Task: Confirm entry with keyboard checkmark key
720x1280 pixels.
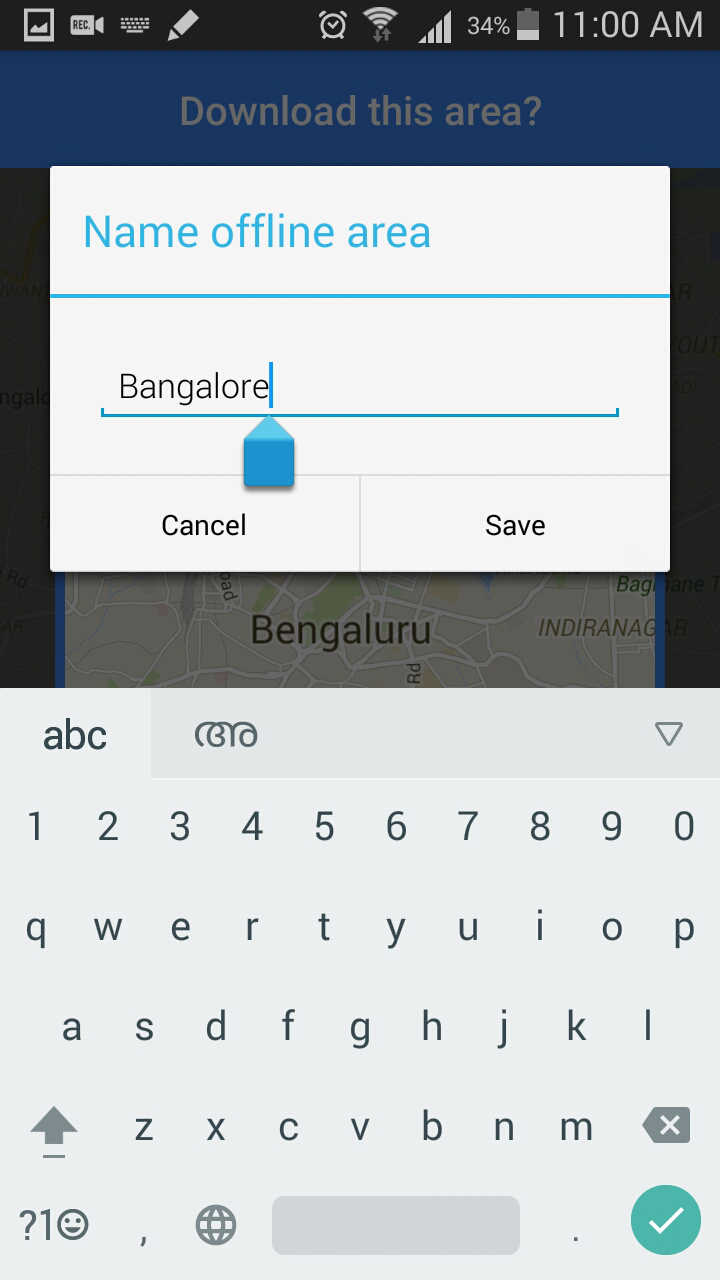Action: coord(666,1220)
